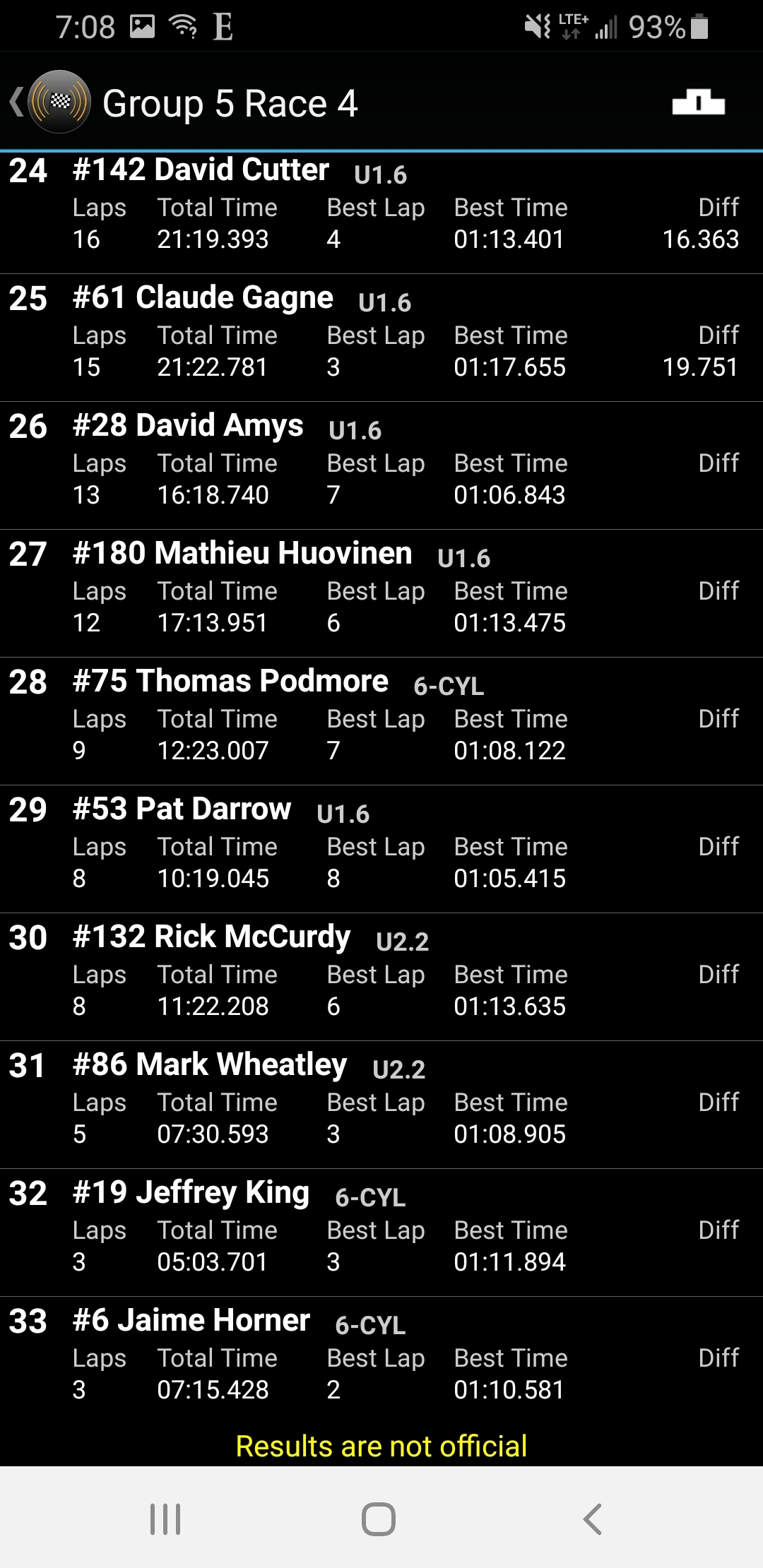View #132 Rick McCurdy's lap details
Screen dimensions: 763x1568
[x=381, y=977]
